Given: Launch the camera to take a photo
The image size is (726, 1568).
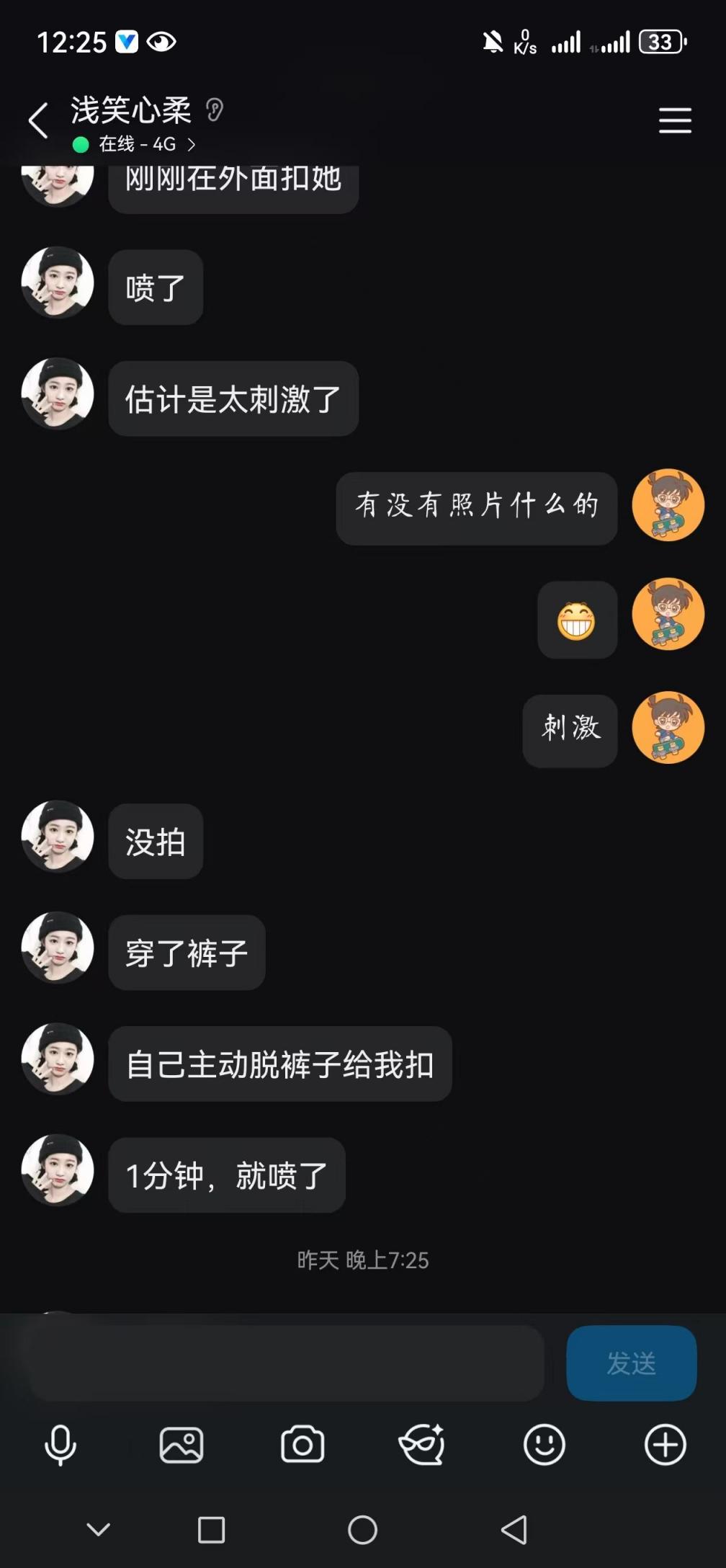Looking at the screenshot, I should (x=302, y=1445).
